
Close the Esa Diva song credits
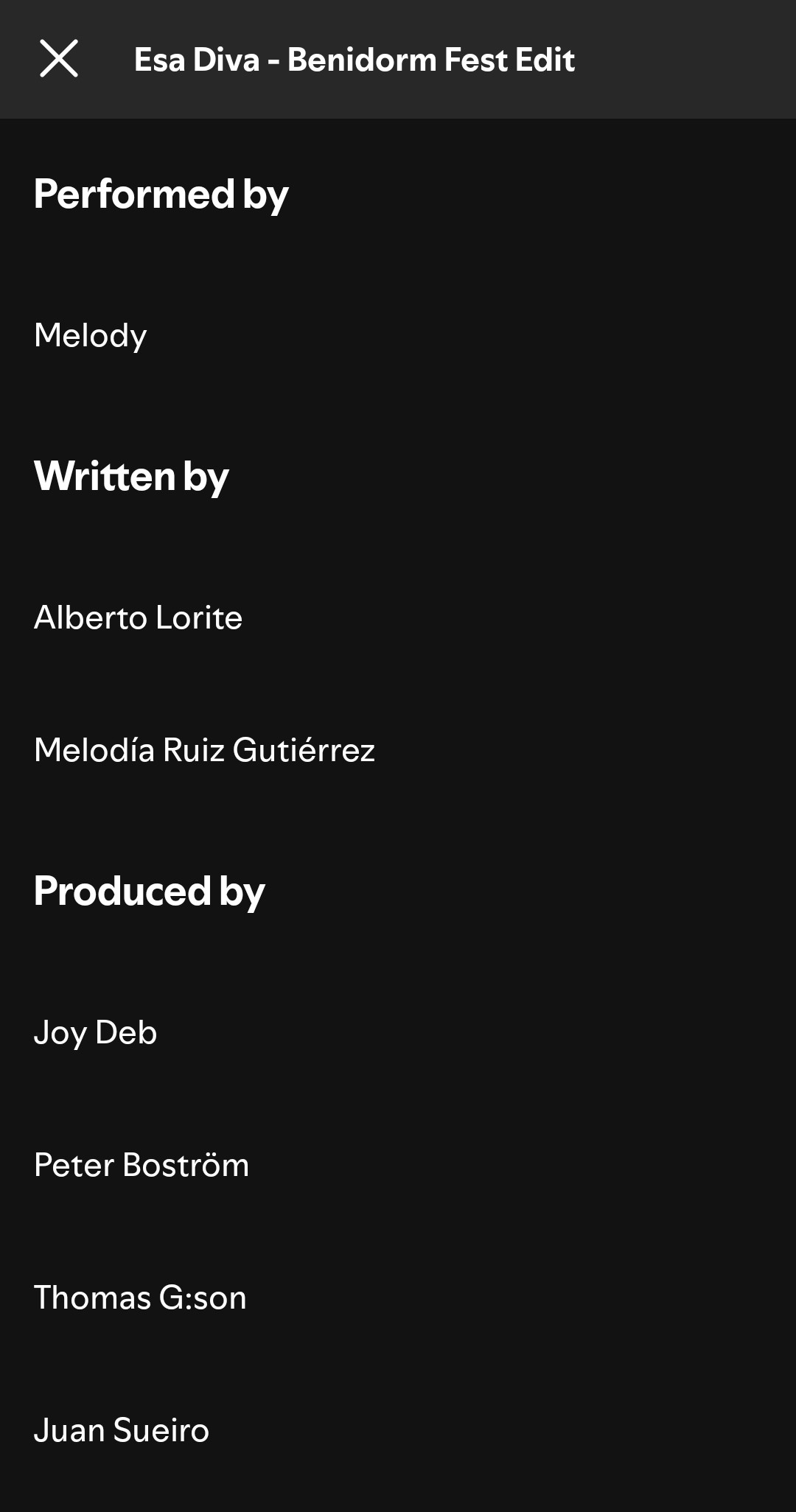[x=59, y=59]
